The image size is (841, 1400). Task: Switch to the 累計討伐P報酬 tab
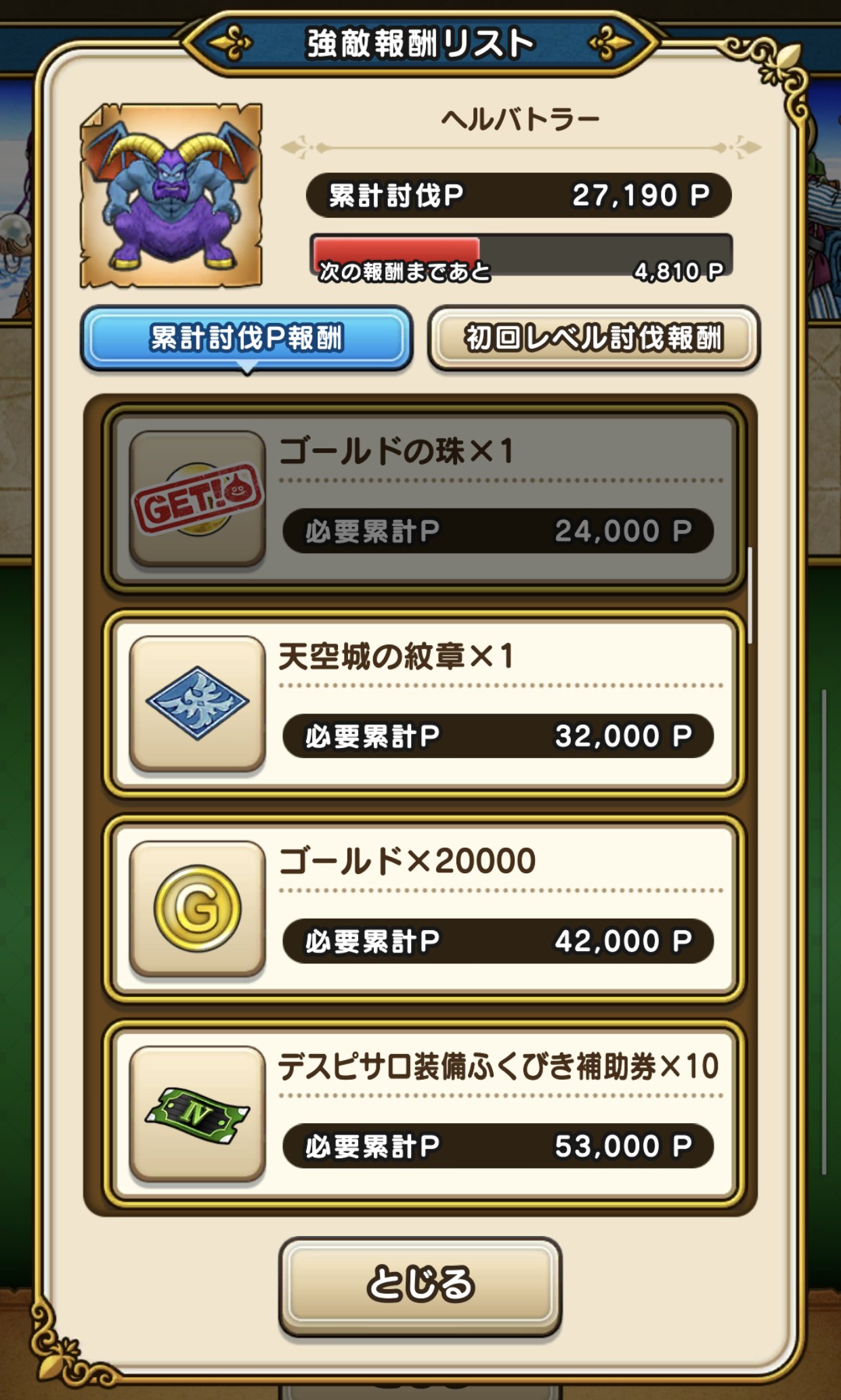(246, 338)
